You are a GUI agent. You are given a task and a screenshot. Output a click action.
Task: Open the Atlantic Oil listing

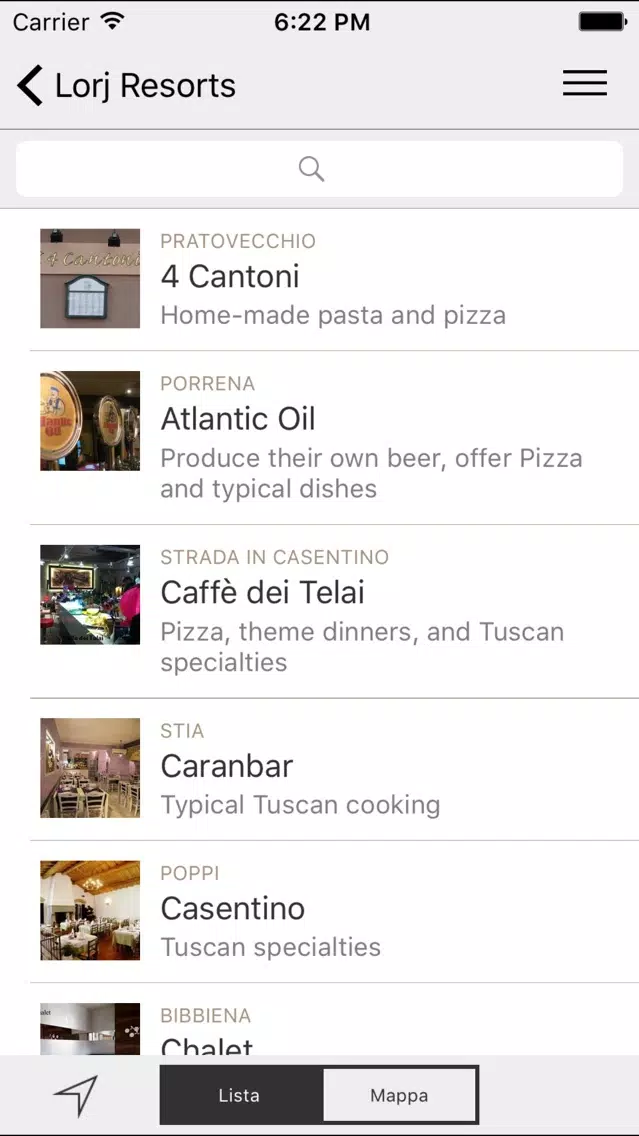click(x=320, y=438)
